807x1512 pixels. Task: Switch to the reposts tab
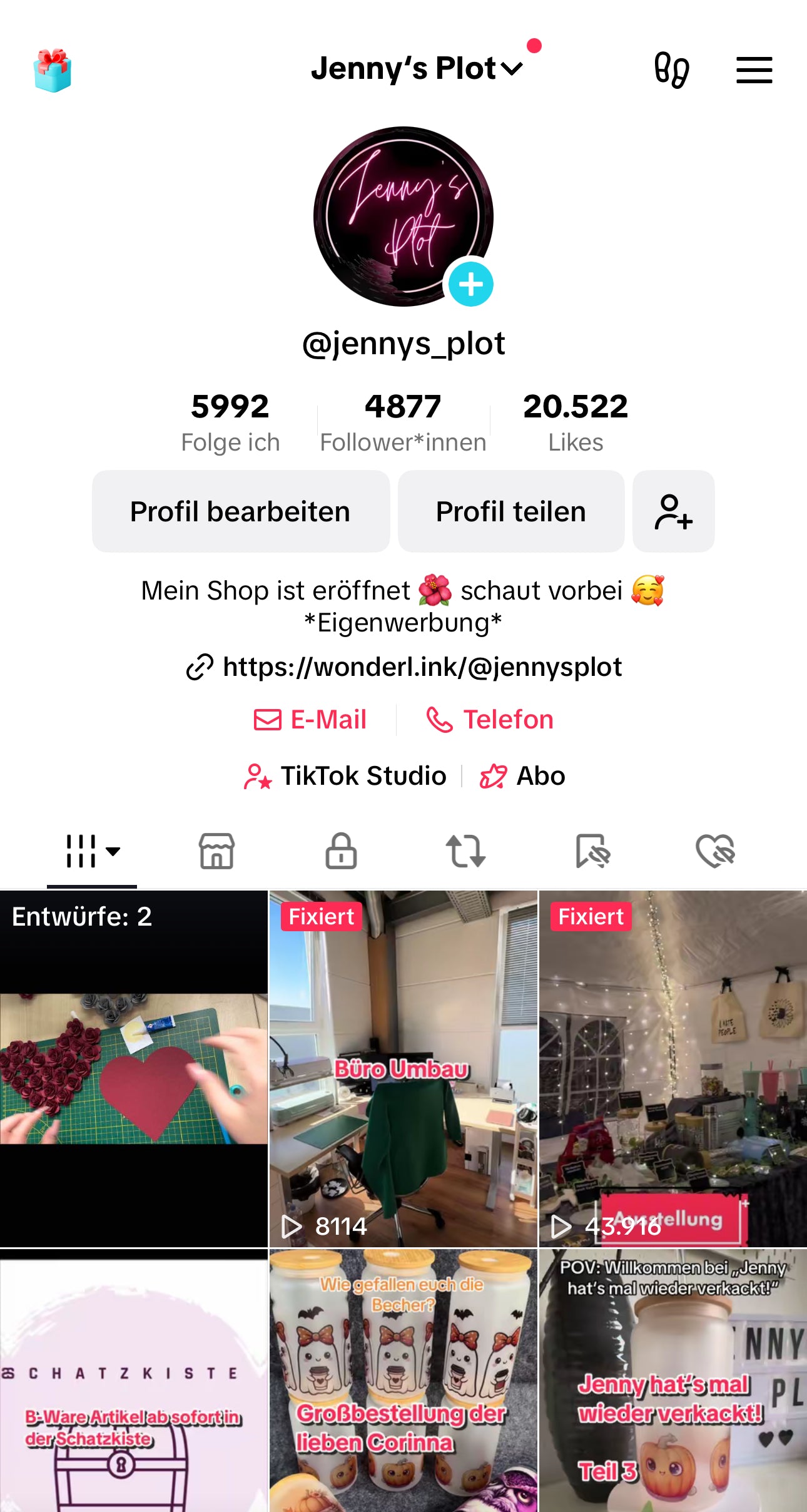pyautogui.click(x=465, y=851)
